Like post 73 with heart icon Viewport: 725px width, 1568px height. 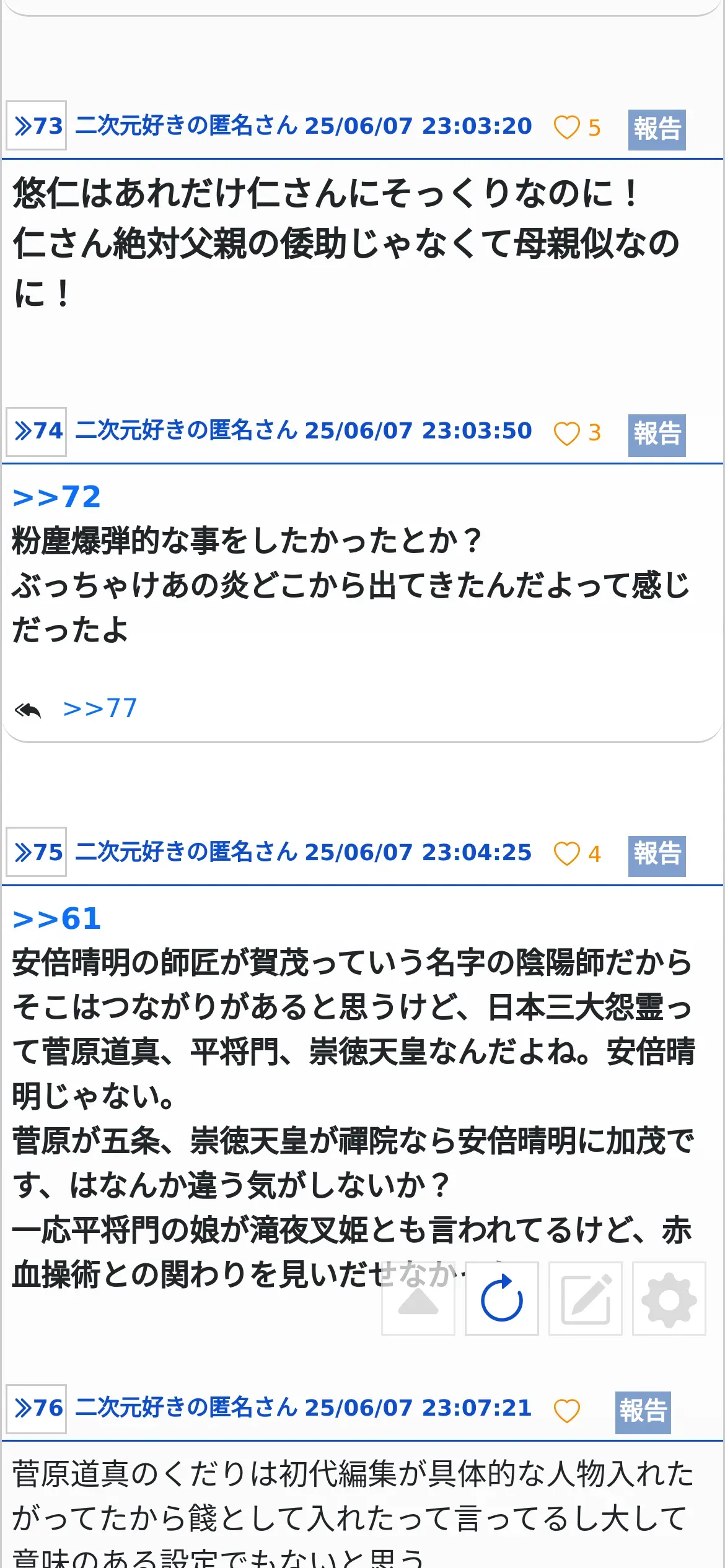(566, 128)
